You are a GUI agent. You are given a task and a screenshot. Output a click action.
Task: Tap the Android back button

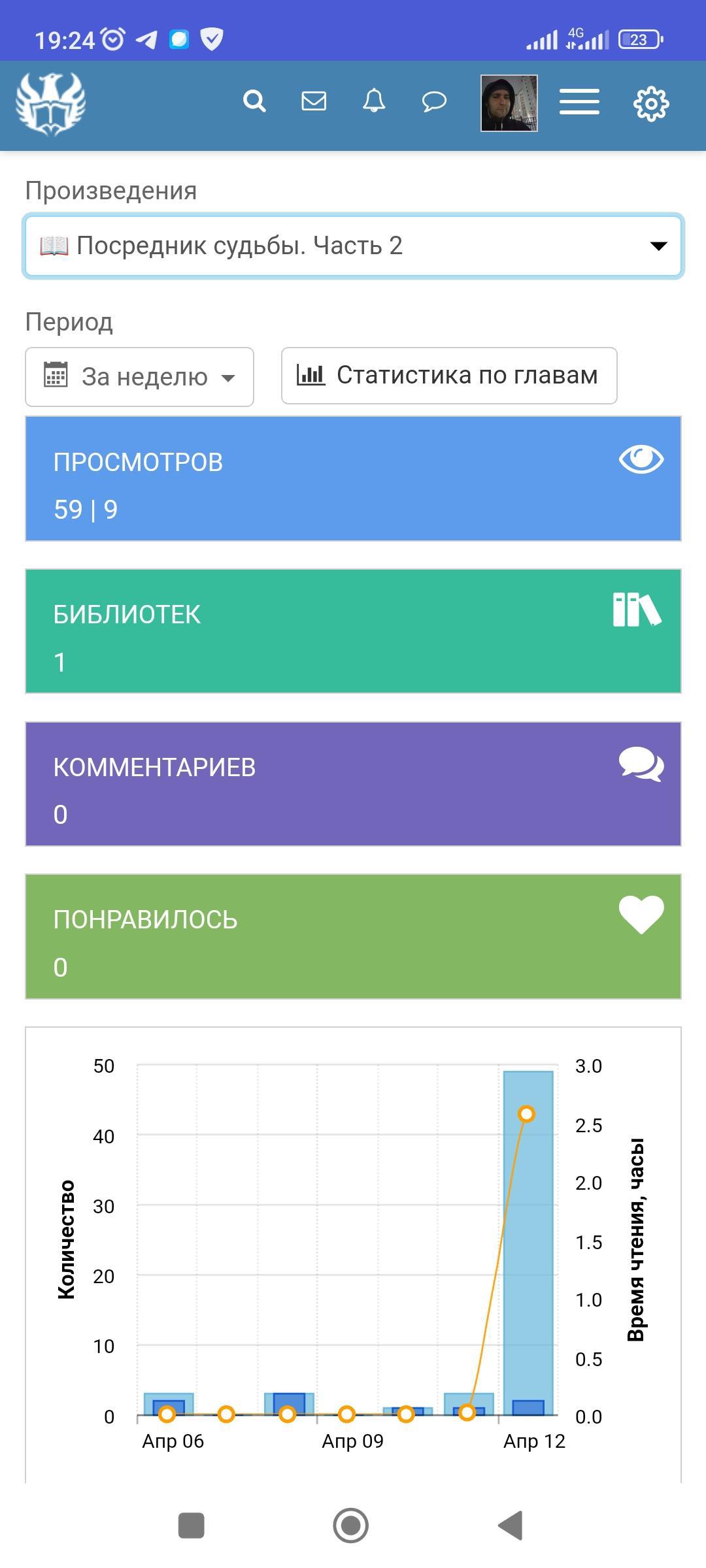[511, 1526]
